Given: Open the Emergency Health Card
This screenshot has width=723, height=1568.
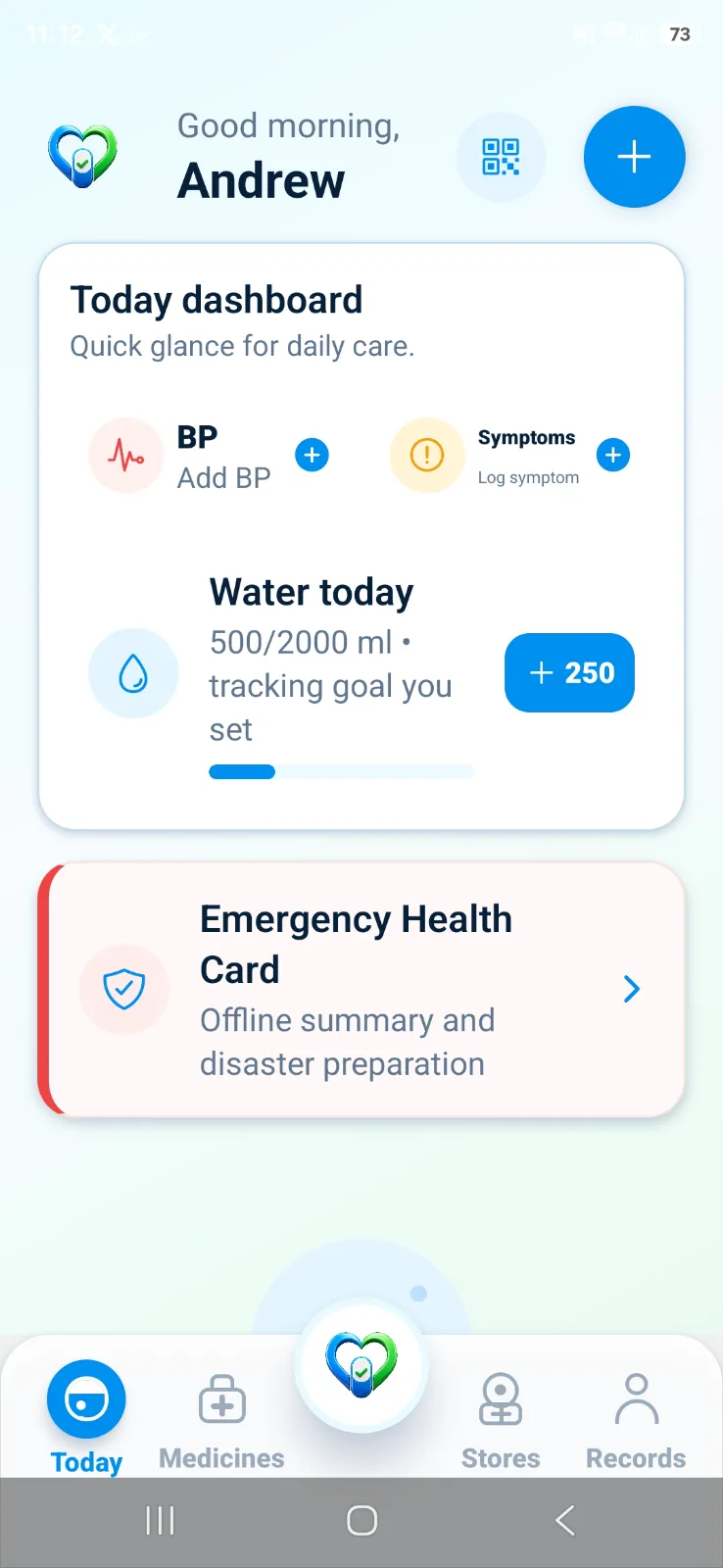Looking at the screenshot, I should (x=361, y=990).
